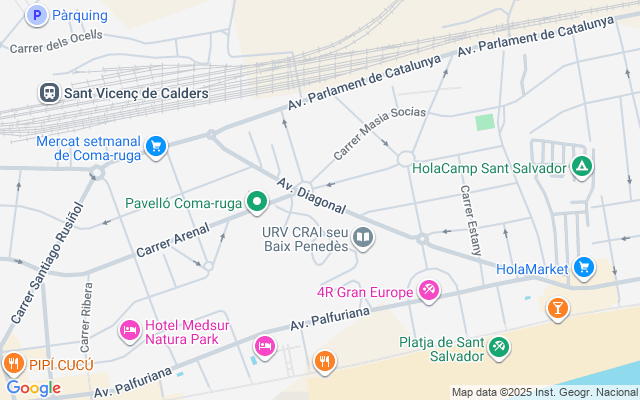Select Sant Vicenç de Calders train station
Image resolution: width=640 pixels, height=400 pixels.
(49, 93)
